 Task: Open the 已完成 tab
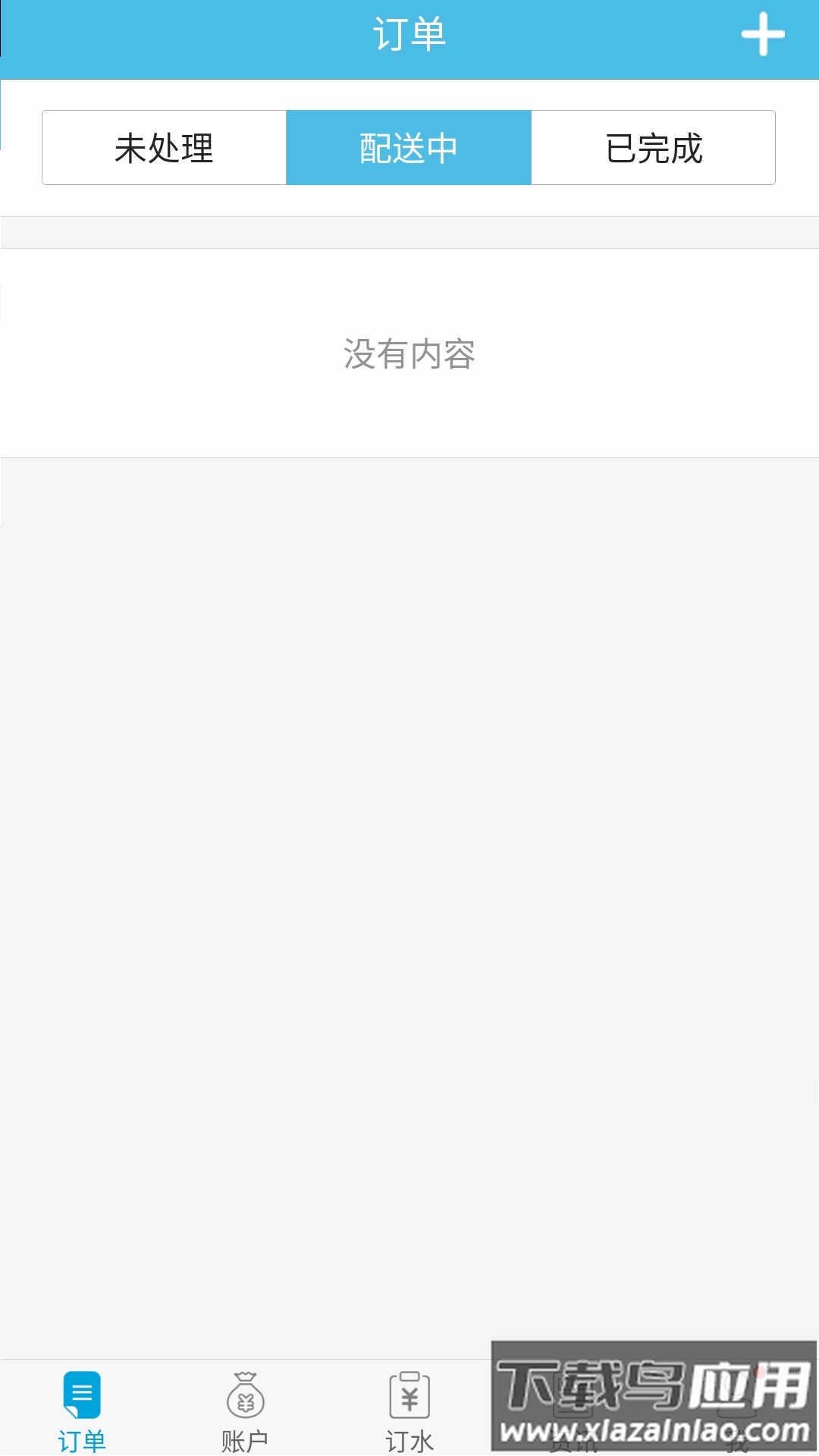pos(653,147)
